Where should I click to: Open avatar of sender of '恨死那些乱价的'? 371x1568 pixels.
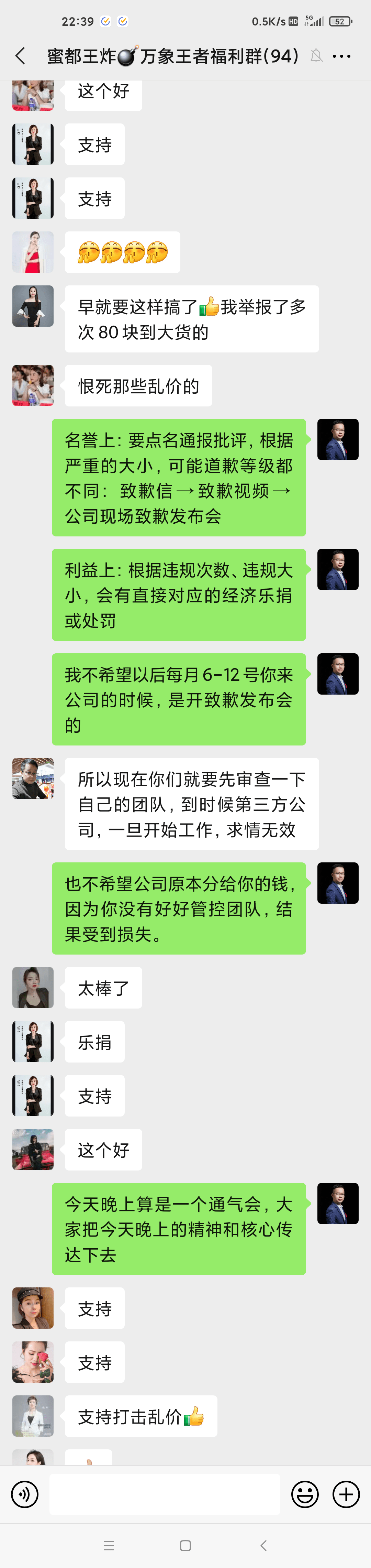[x=33, y=385]
